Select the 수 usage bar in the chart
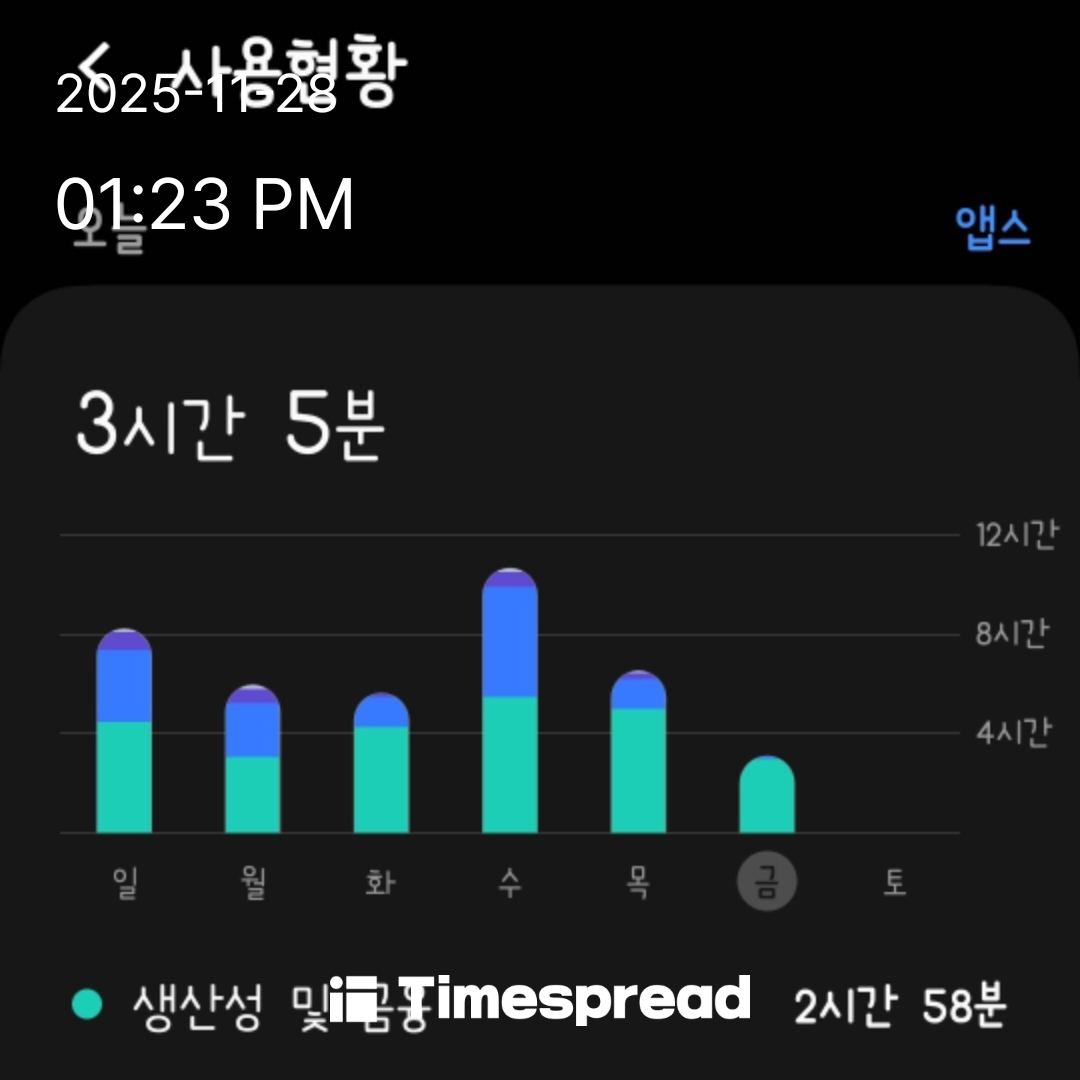This screenshot has height=1080, width=1080. pos(510,700)
